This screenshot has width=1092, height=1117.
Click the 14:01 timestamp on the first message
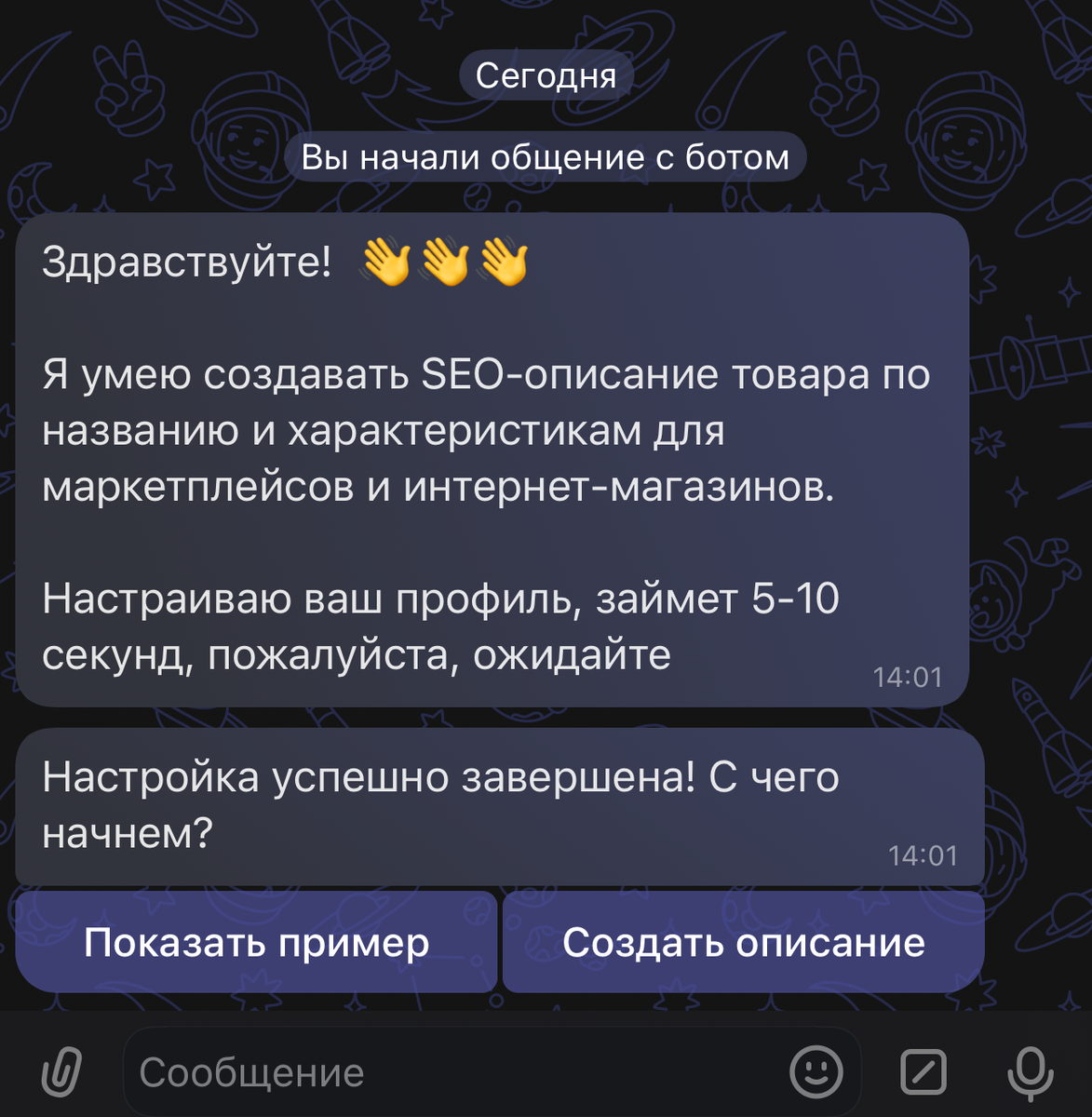coord(907,677)
